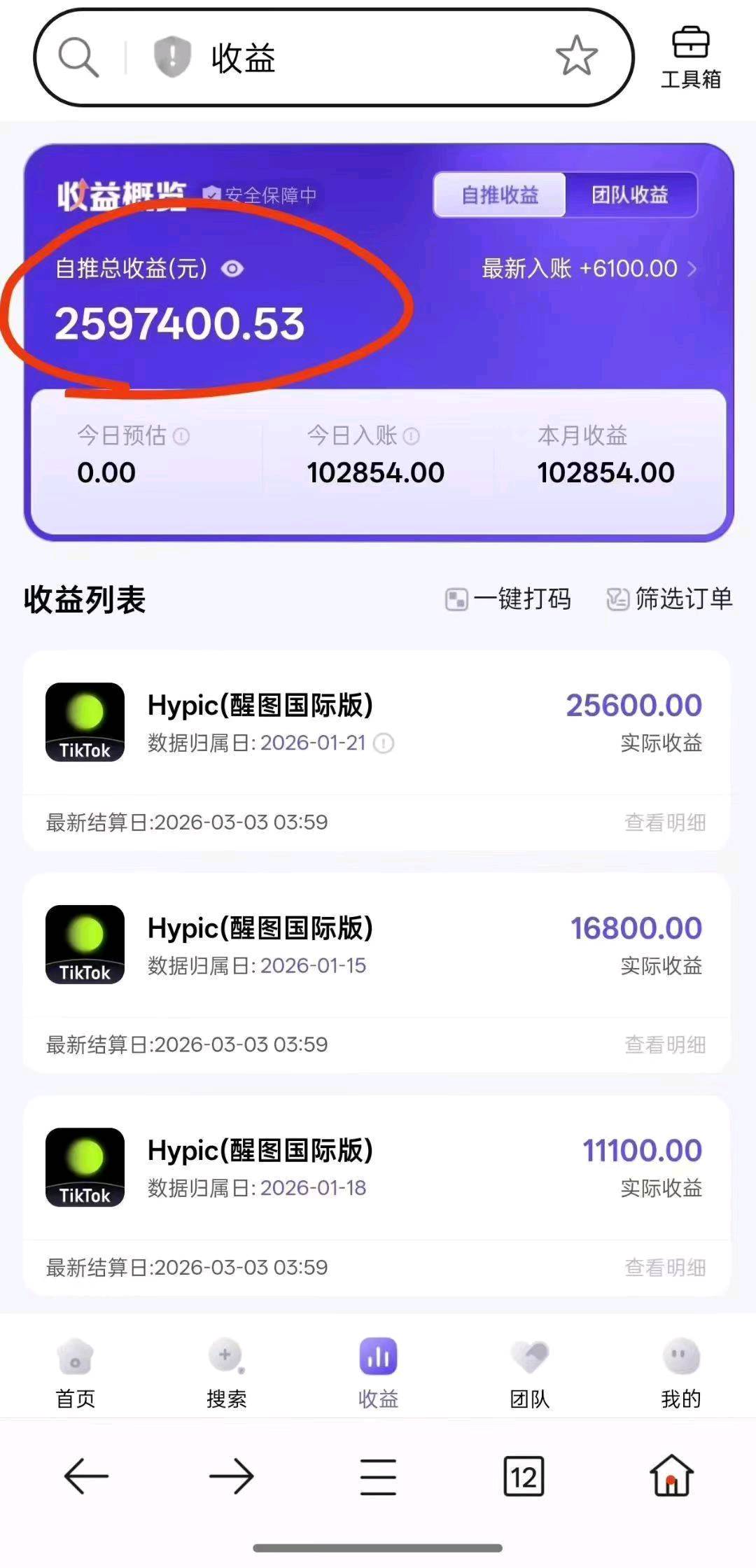The width and height of the screenshot is (756, 1568).
Task: Bookmark this page with the star icon
Action: coord(576,56)
